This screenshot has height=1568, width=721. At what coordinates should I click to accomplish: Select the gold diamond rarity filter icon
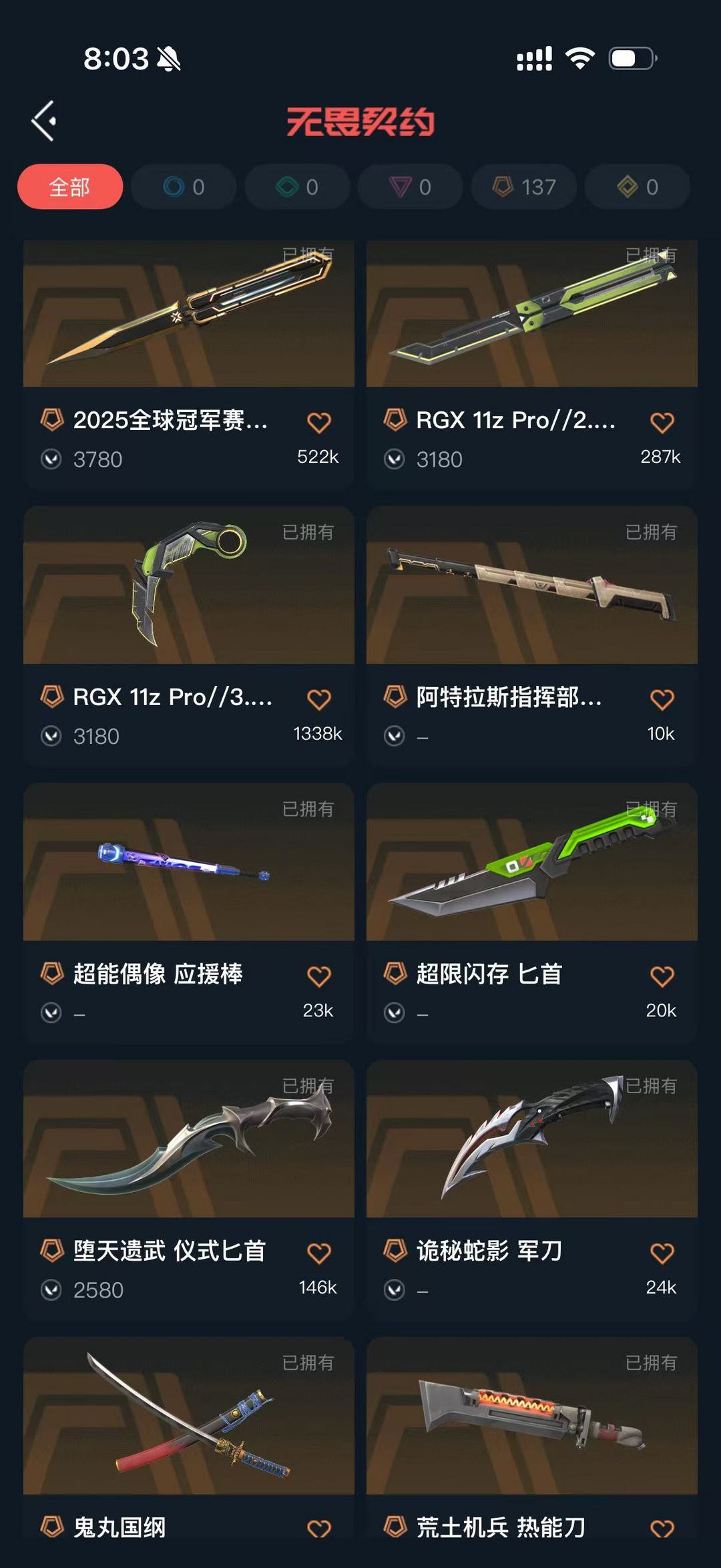(626, 188)
